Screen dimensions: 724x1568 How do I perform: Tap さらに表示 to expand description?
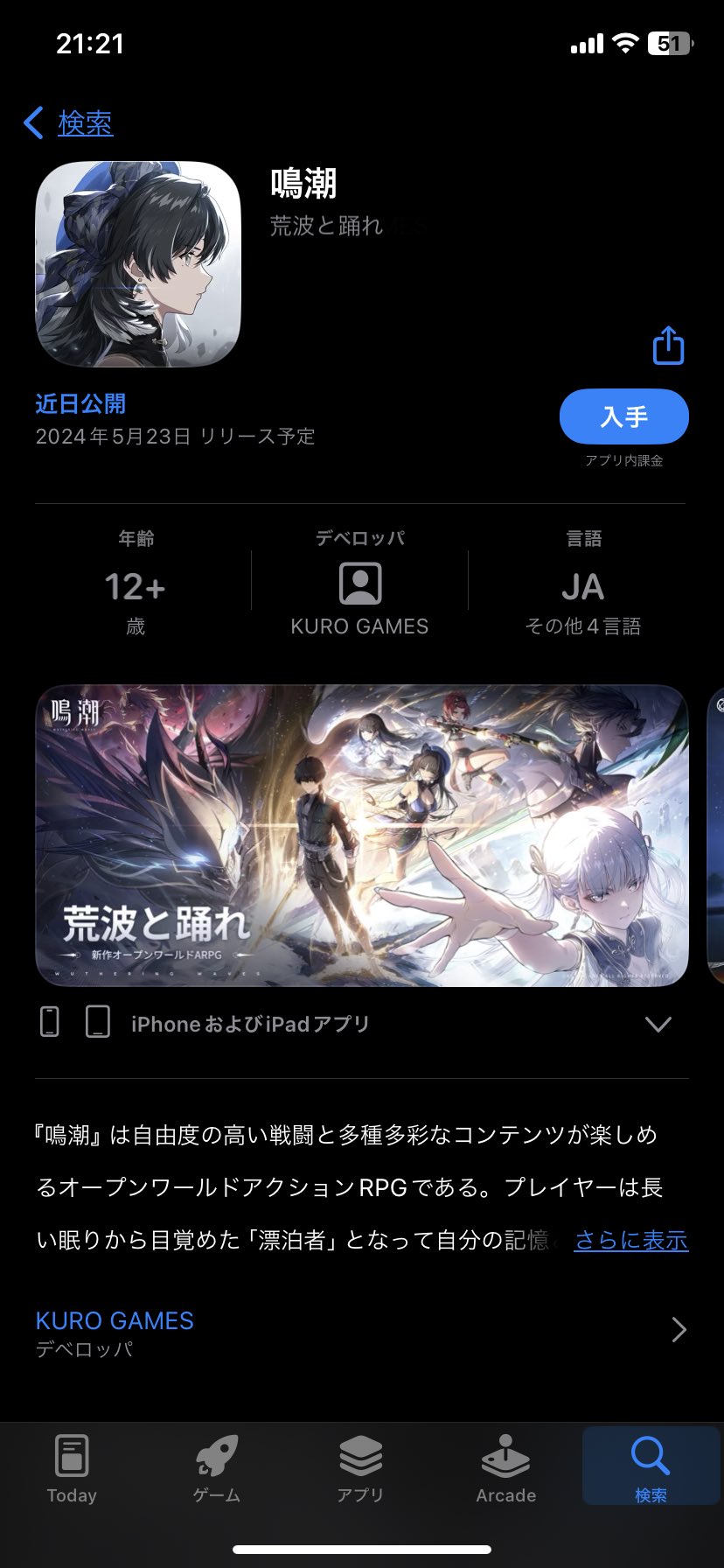pyautogui.click(x=631, y=1240)
